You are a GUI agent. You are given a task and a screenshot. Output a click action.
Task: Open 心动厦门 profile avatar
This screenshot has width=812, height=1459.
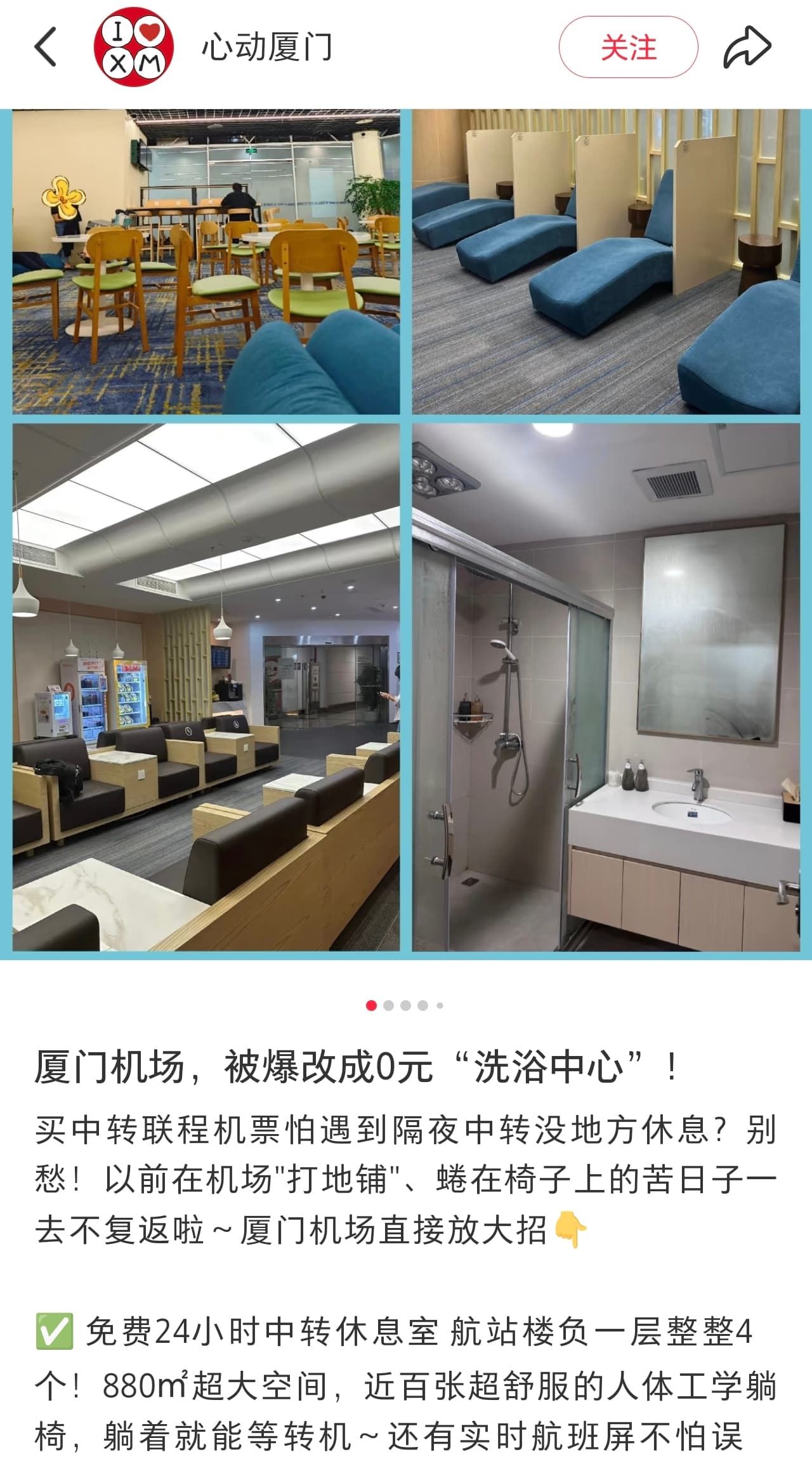pos(134,47)
